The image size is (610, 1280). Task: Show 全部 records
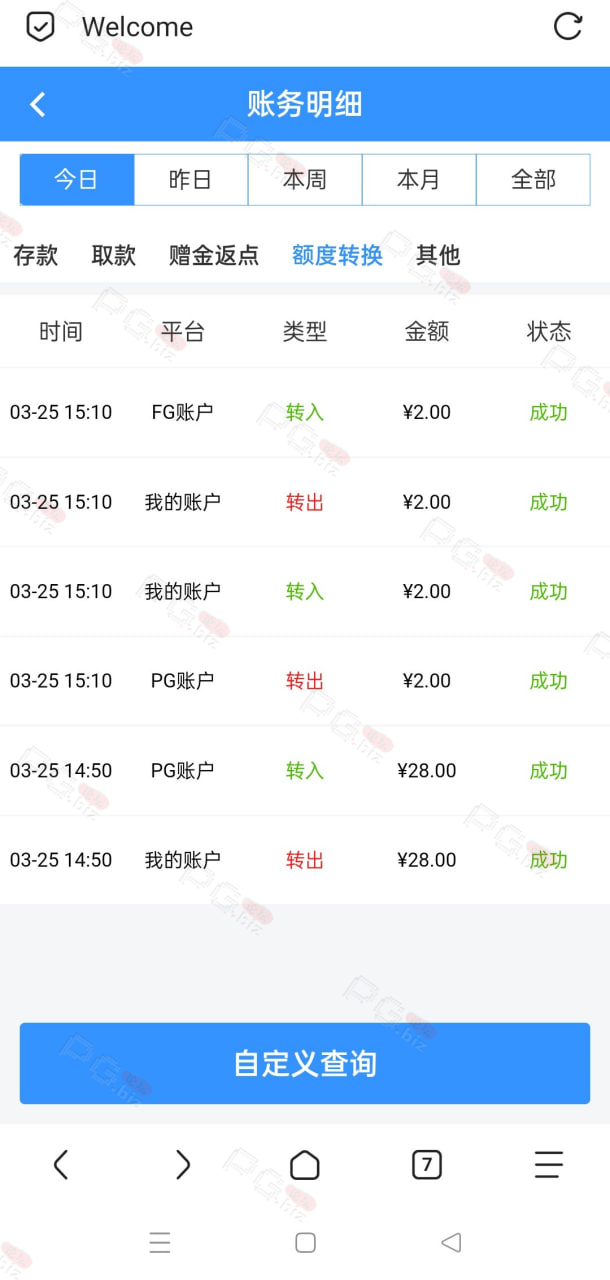[x=533, y=180]
